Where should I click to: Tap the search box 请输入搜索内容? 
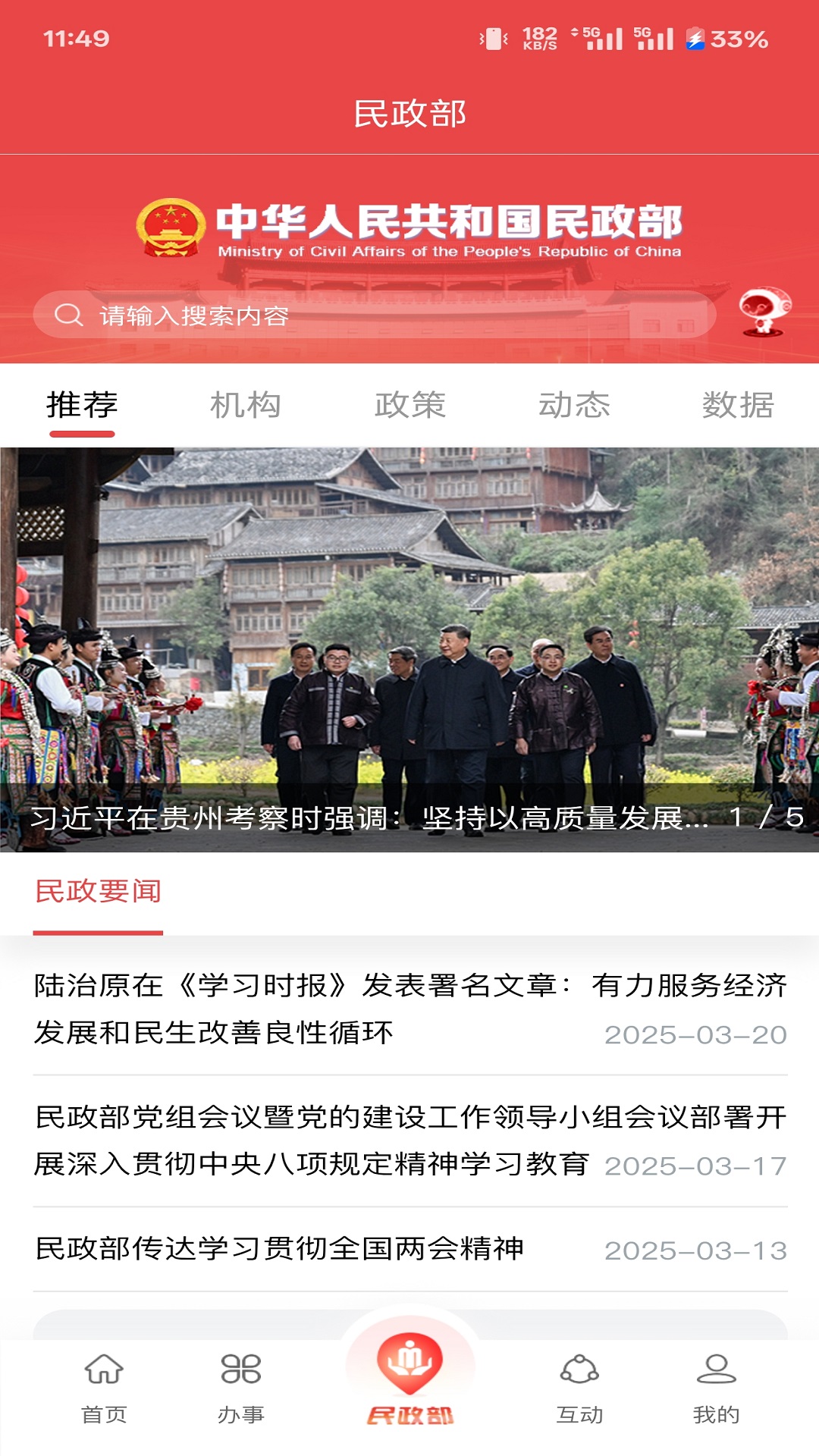click(x=375, y=315)
